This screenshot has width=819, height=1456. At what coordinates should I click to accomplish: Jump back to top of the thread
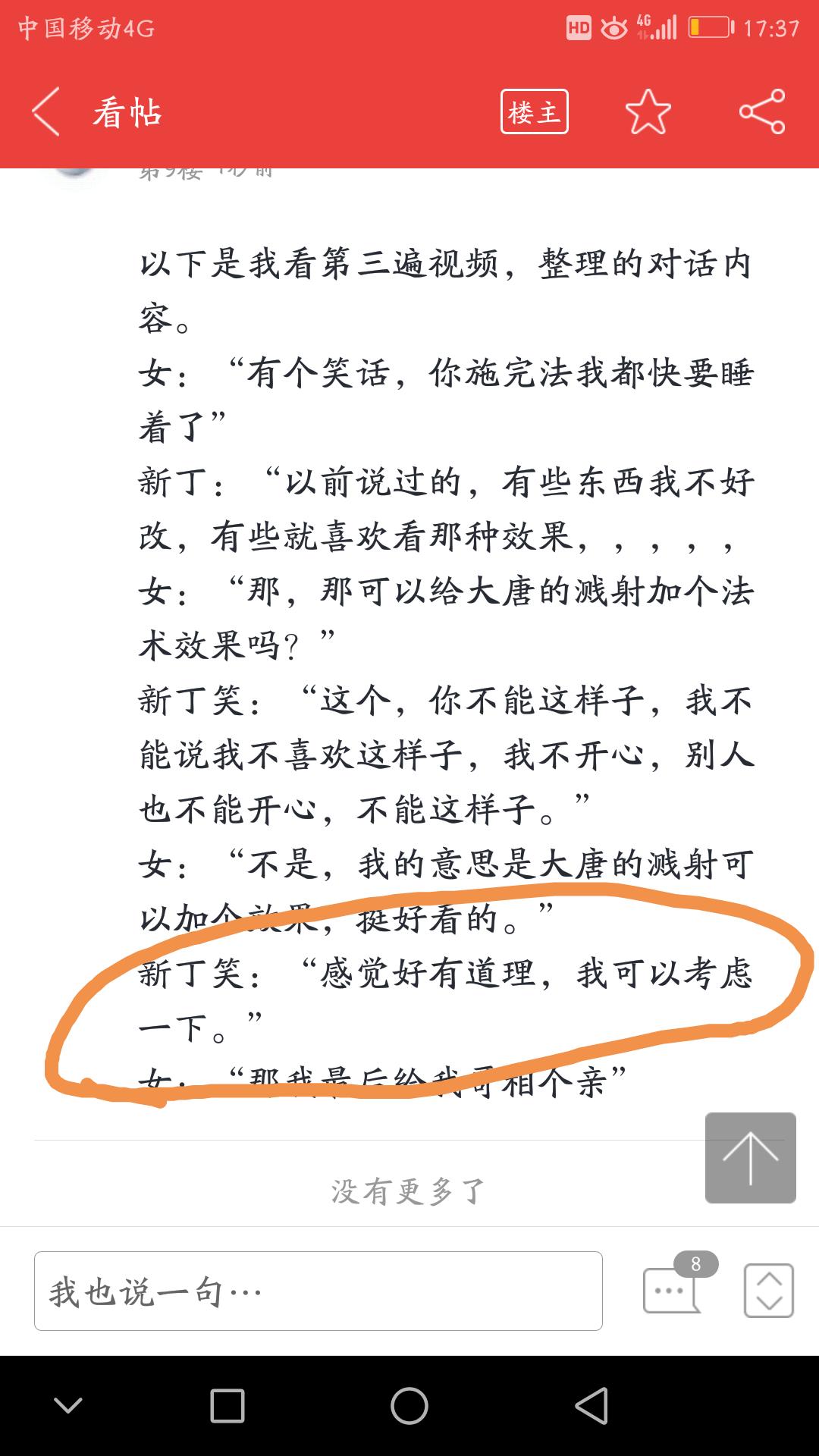(x=750, y=1157)
